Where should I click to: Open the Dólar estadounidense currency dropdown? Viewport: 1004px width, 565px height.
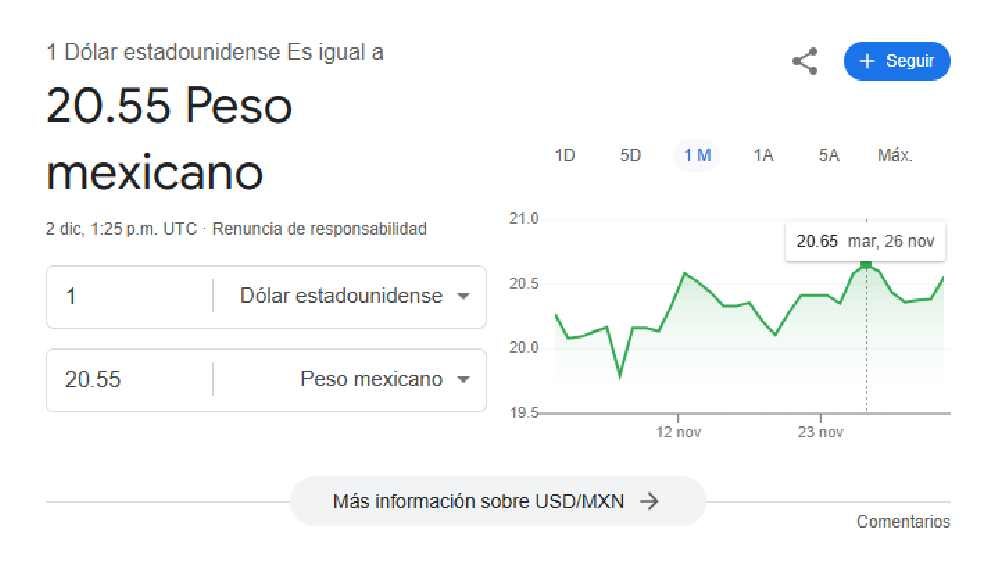pos(354,296)
